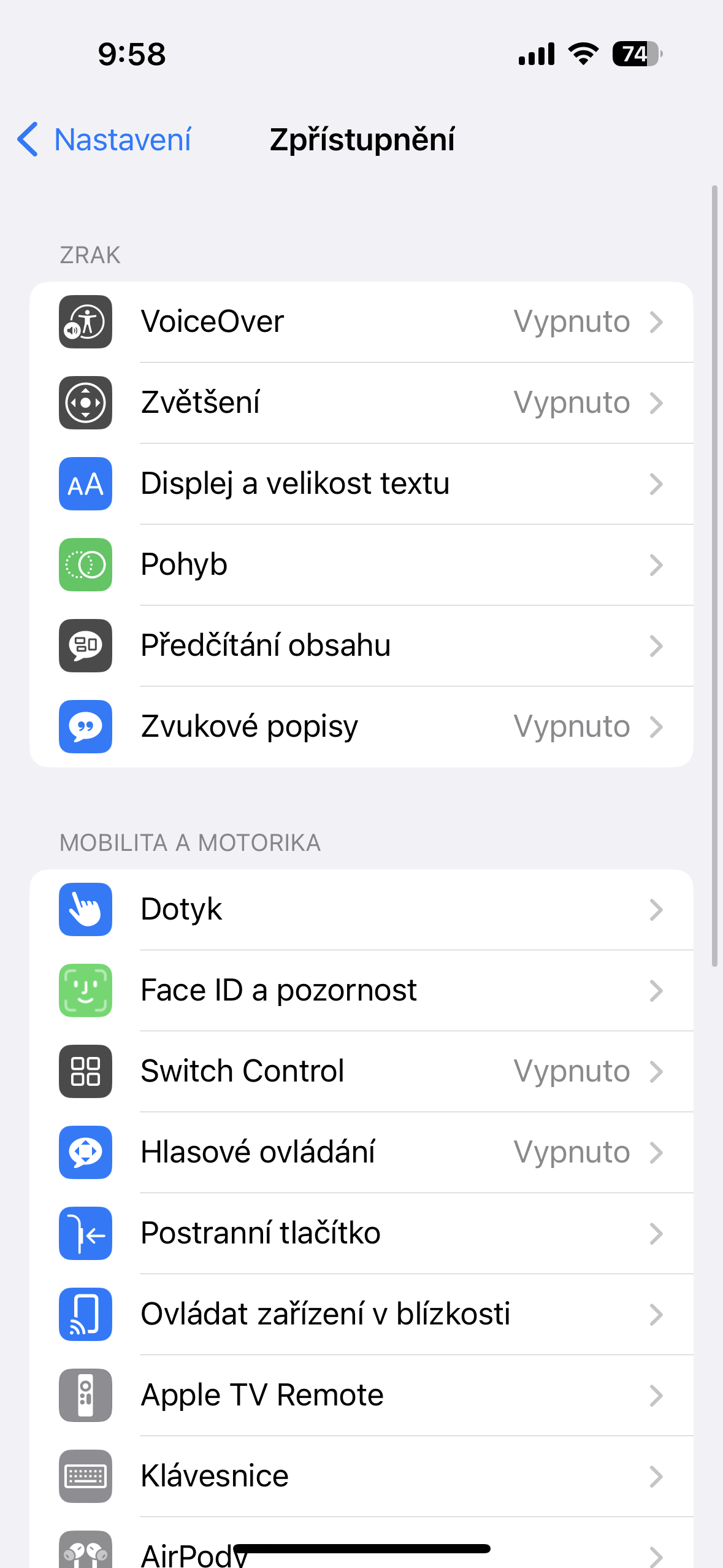The image size is (723, 1568).
Task: Select the AA Displej a velikost textu icon
Action: [85, 484]
